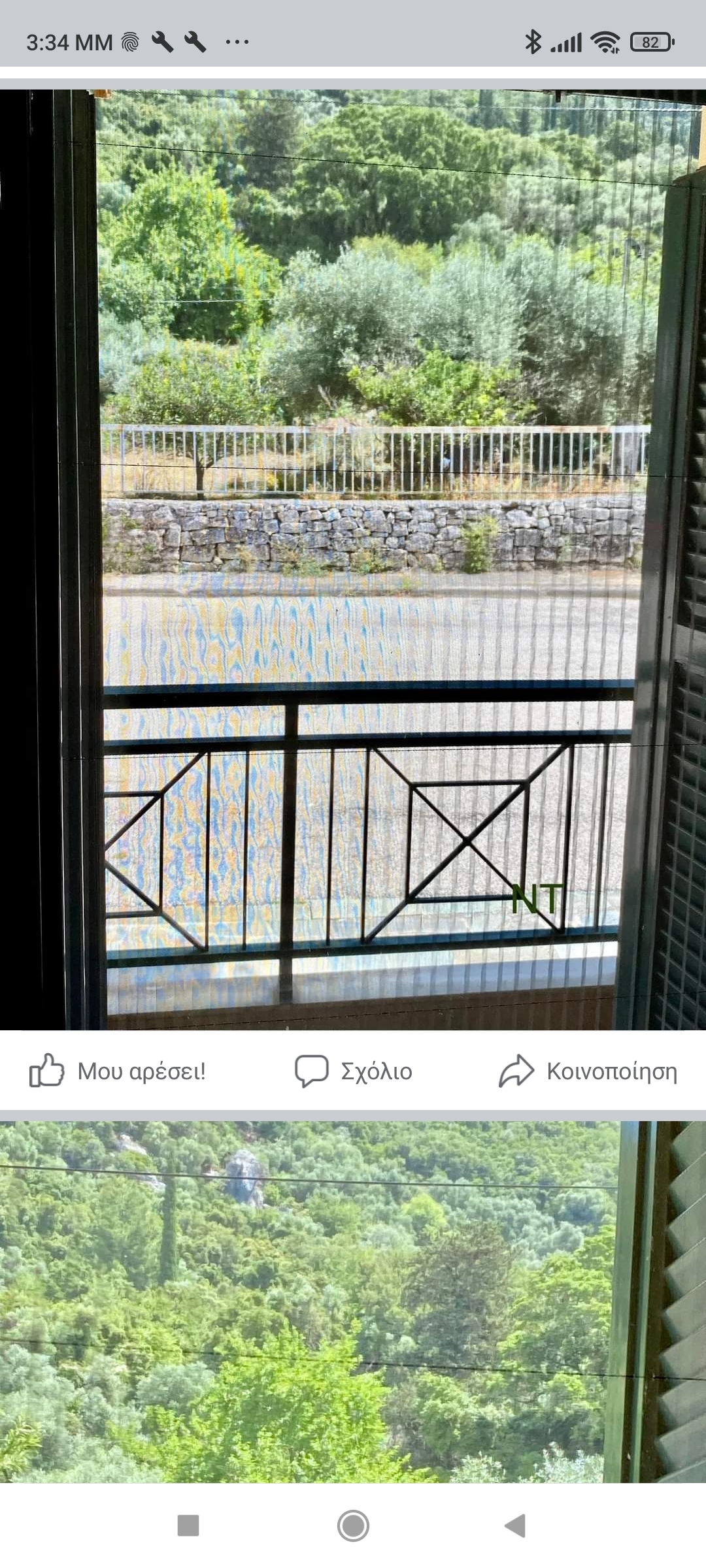
Task: Like the post with Μου αρέσει!
Action: tap(118, 1071)
